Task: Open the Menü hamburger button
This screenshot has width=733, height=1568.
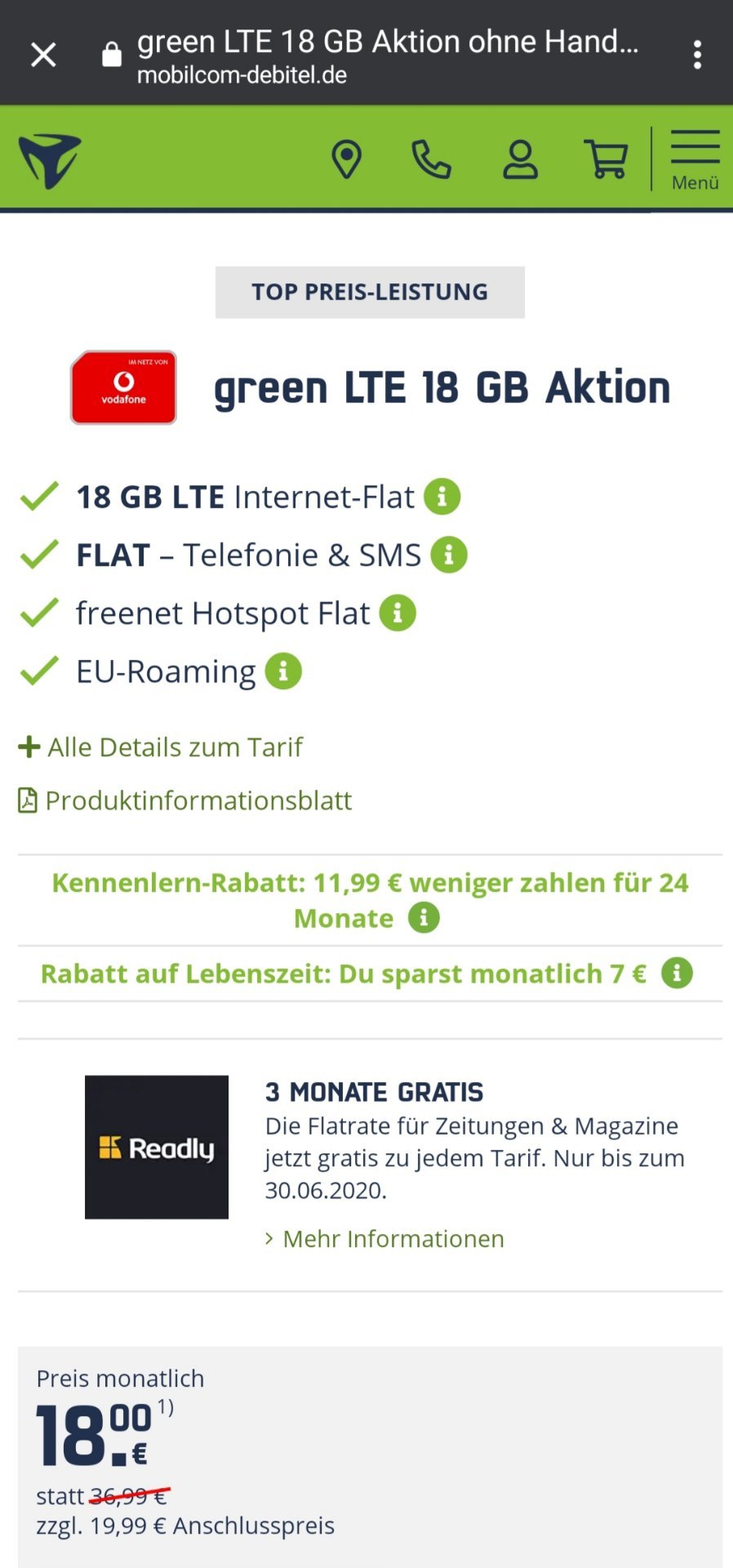Action: click(695, 160)
